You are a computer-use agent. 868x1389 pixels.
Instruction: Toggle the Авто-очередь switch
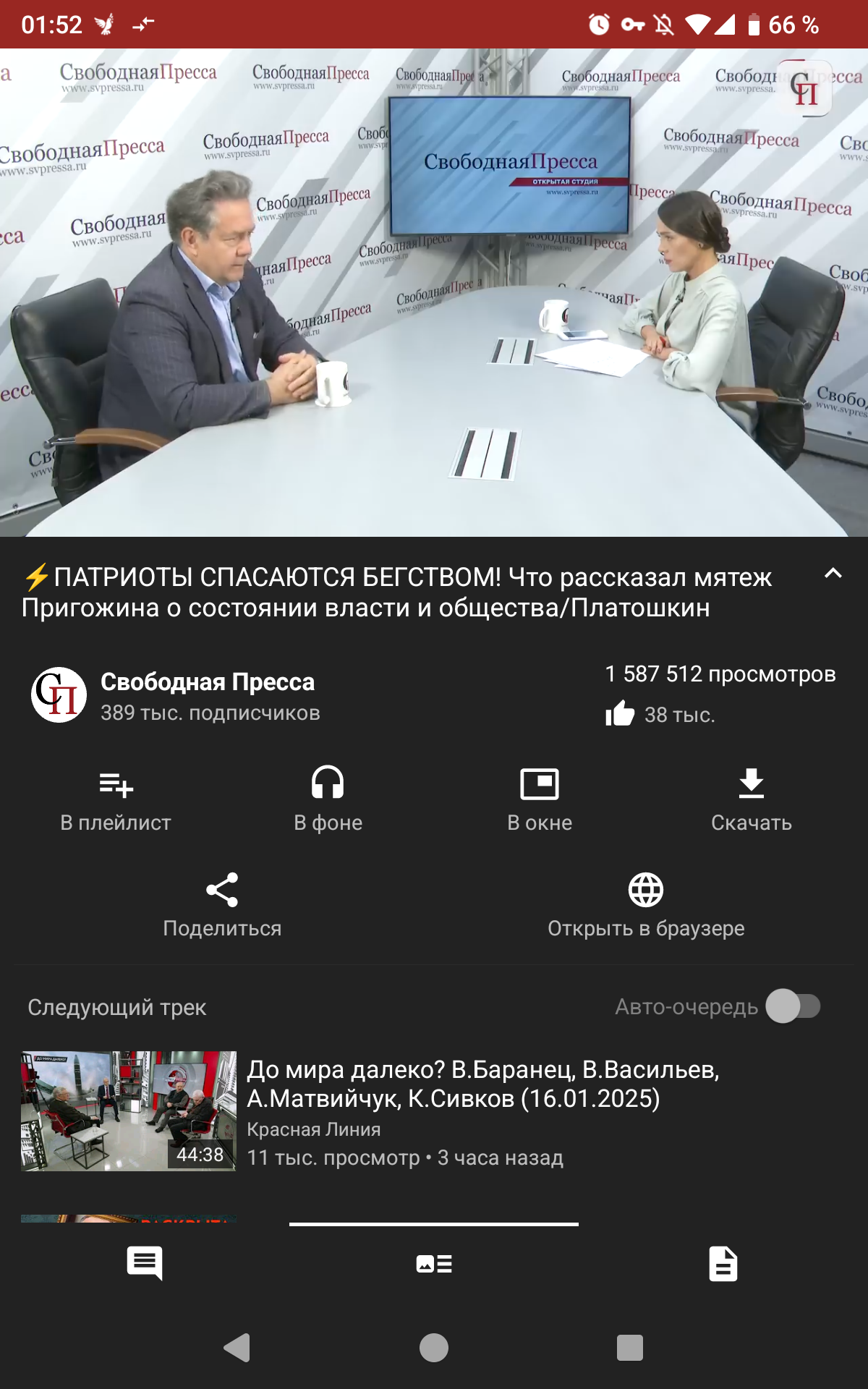coord(793,1006)
